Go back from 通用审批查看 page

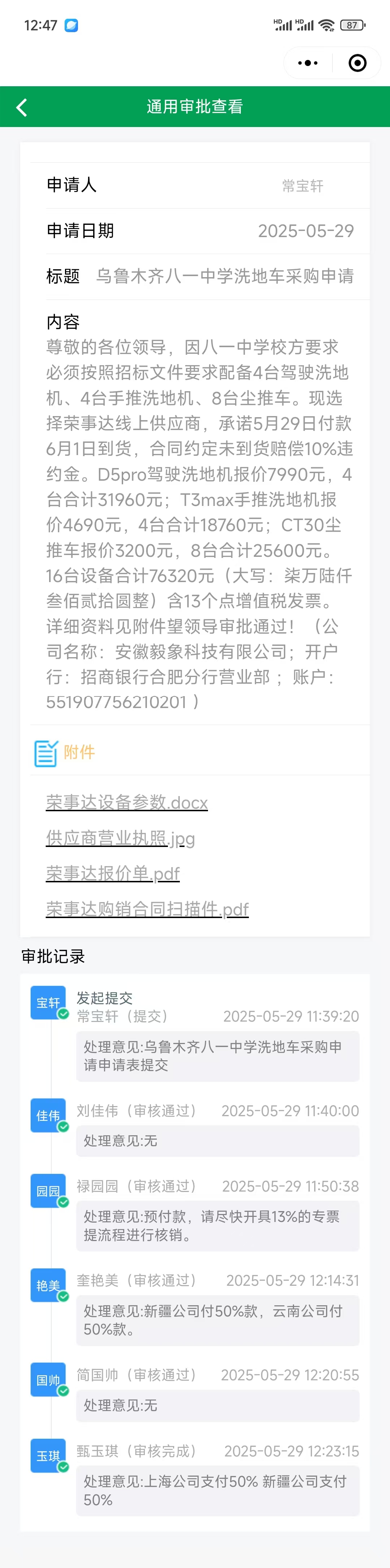point(22,107)
